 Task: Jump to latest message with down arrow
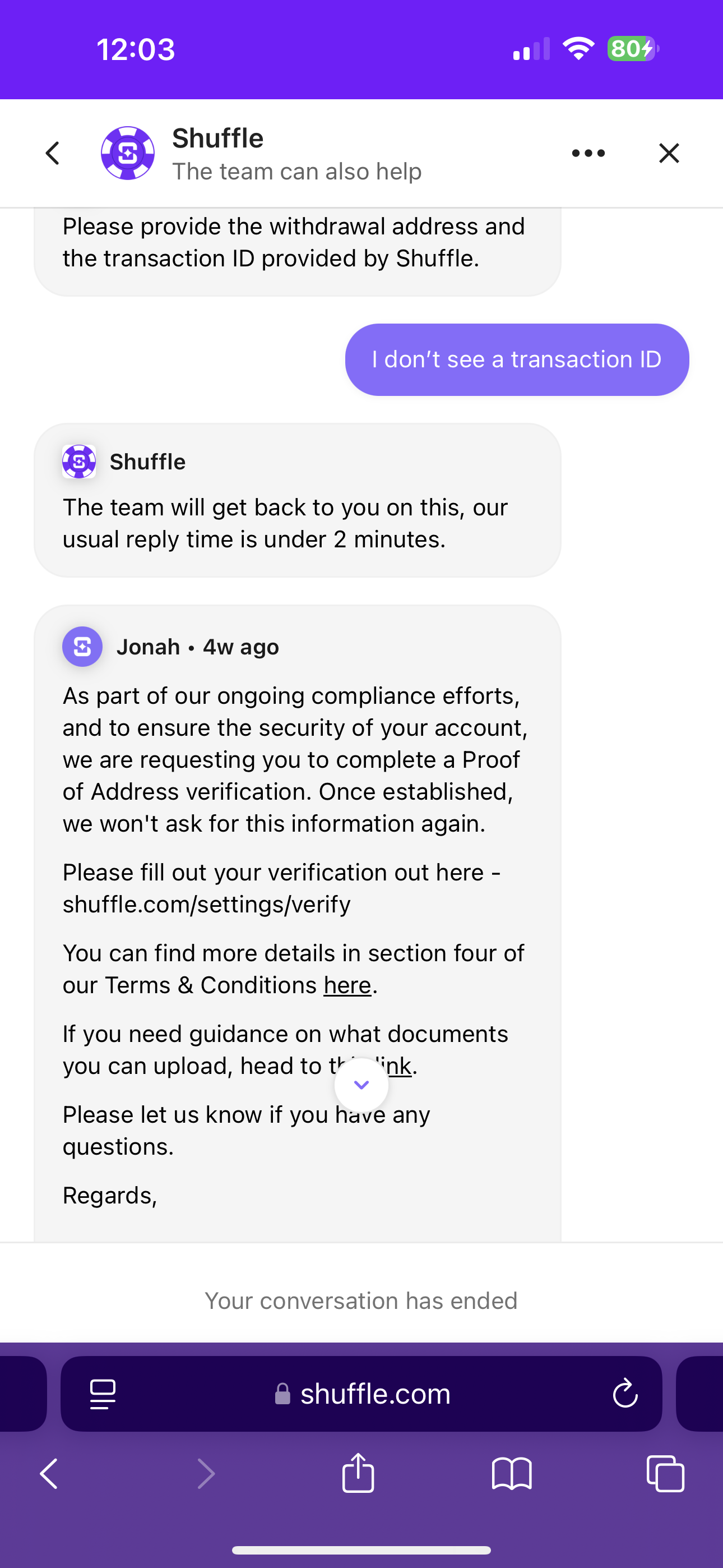point(361,1085)
